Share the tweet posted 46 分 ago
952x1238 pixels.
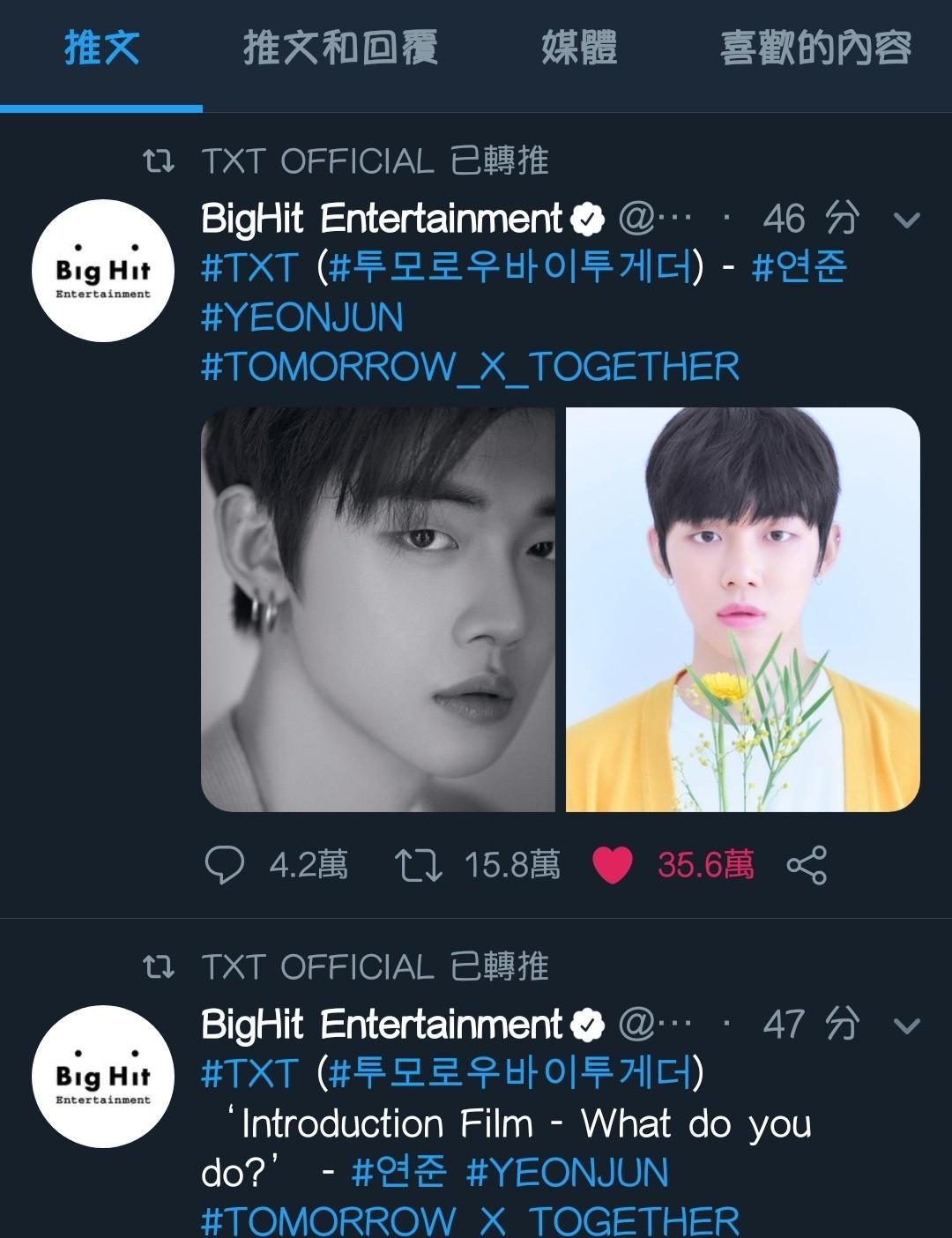click(806, 865)
